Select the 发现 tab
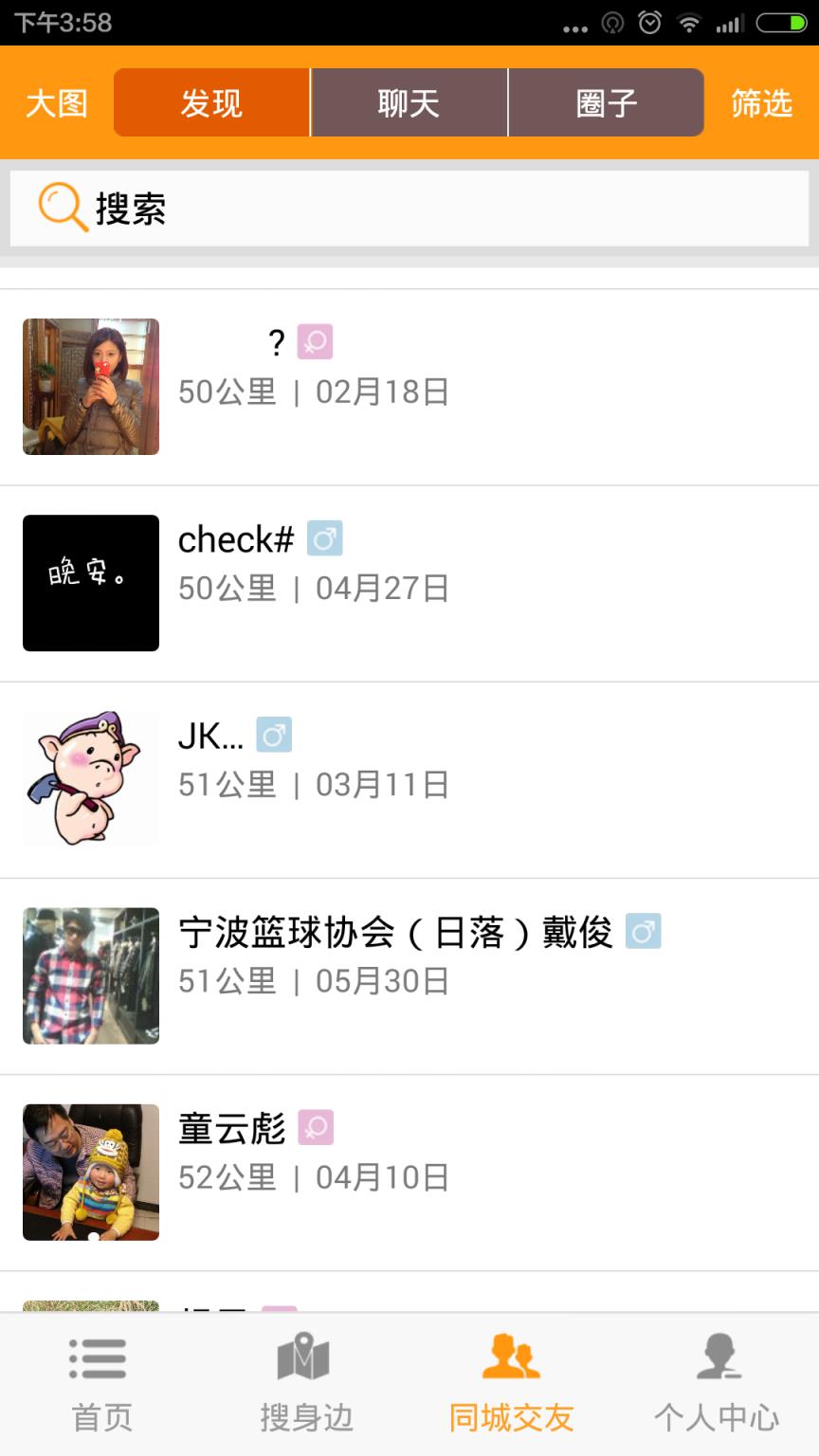 tap(211, 102)
